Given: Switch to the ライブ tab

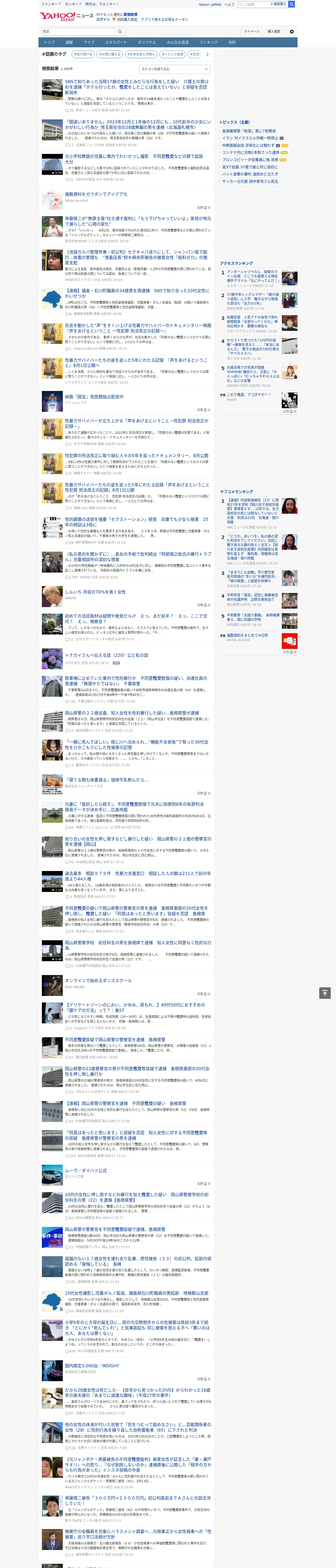Looking at the screenshot, I should click(x=89, y=43).
